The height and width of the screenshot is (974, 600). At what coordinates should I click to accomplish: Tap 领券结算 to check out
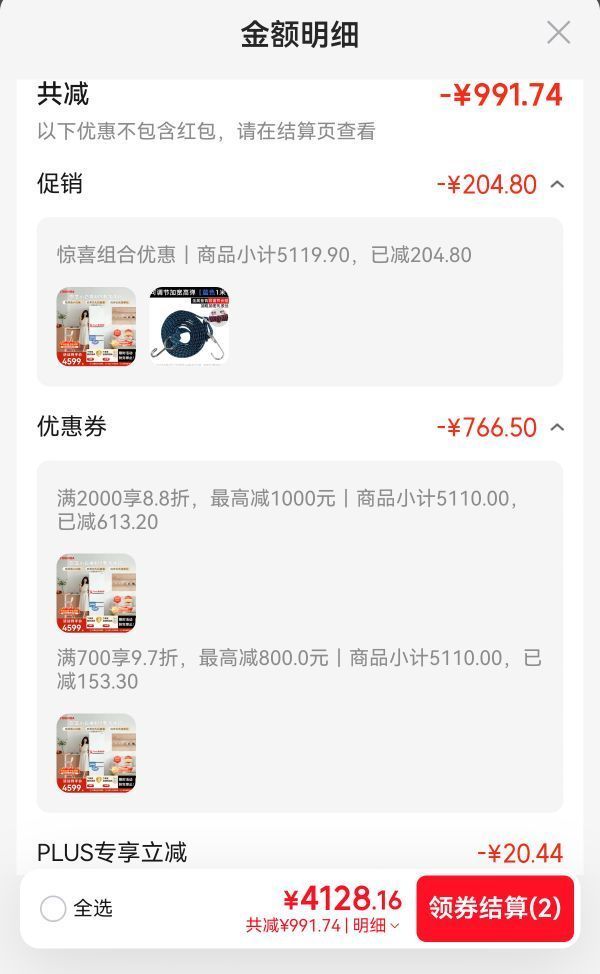494,908
